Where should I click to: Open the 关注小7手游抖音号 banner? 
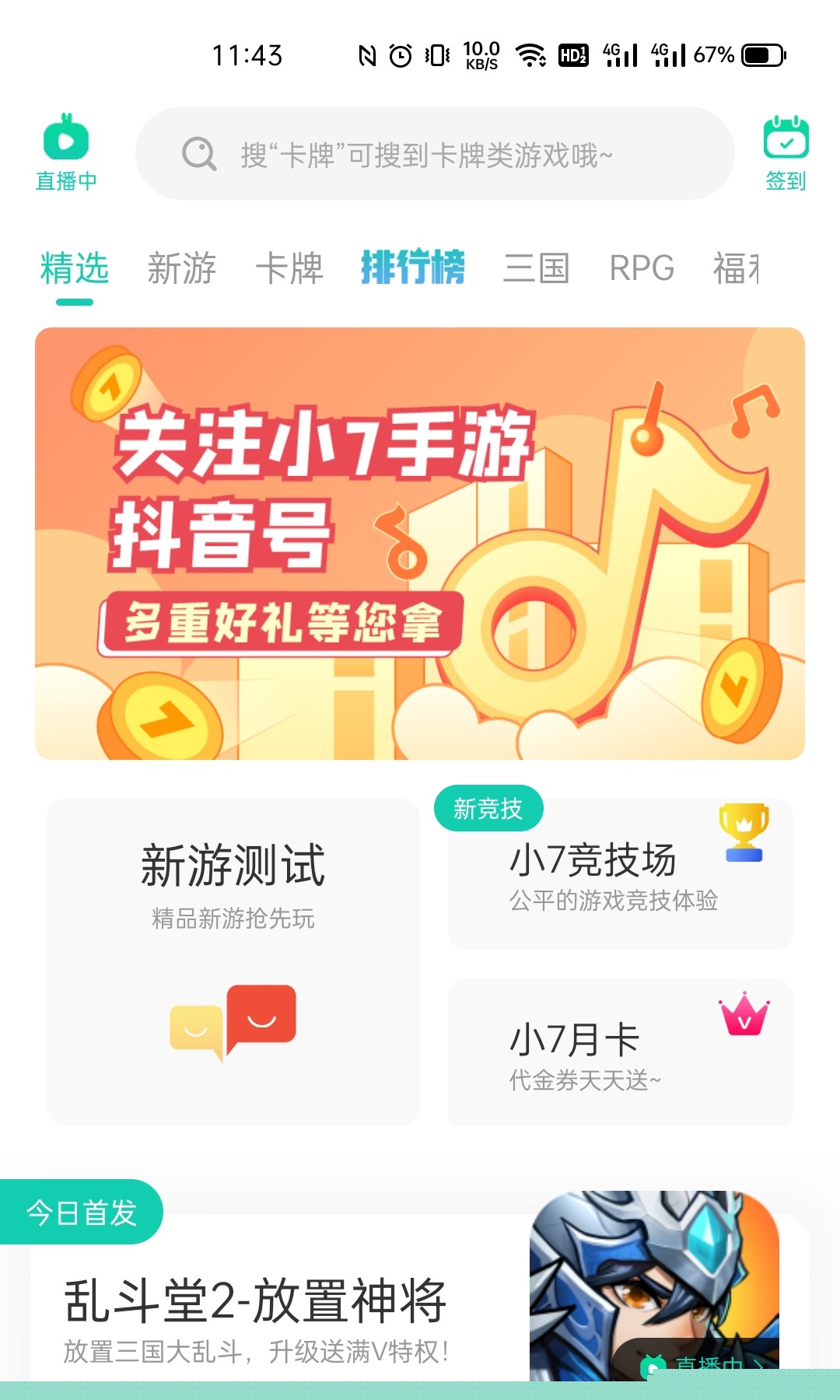point(420,543)
